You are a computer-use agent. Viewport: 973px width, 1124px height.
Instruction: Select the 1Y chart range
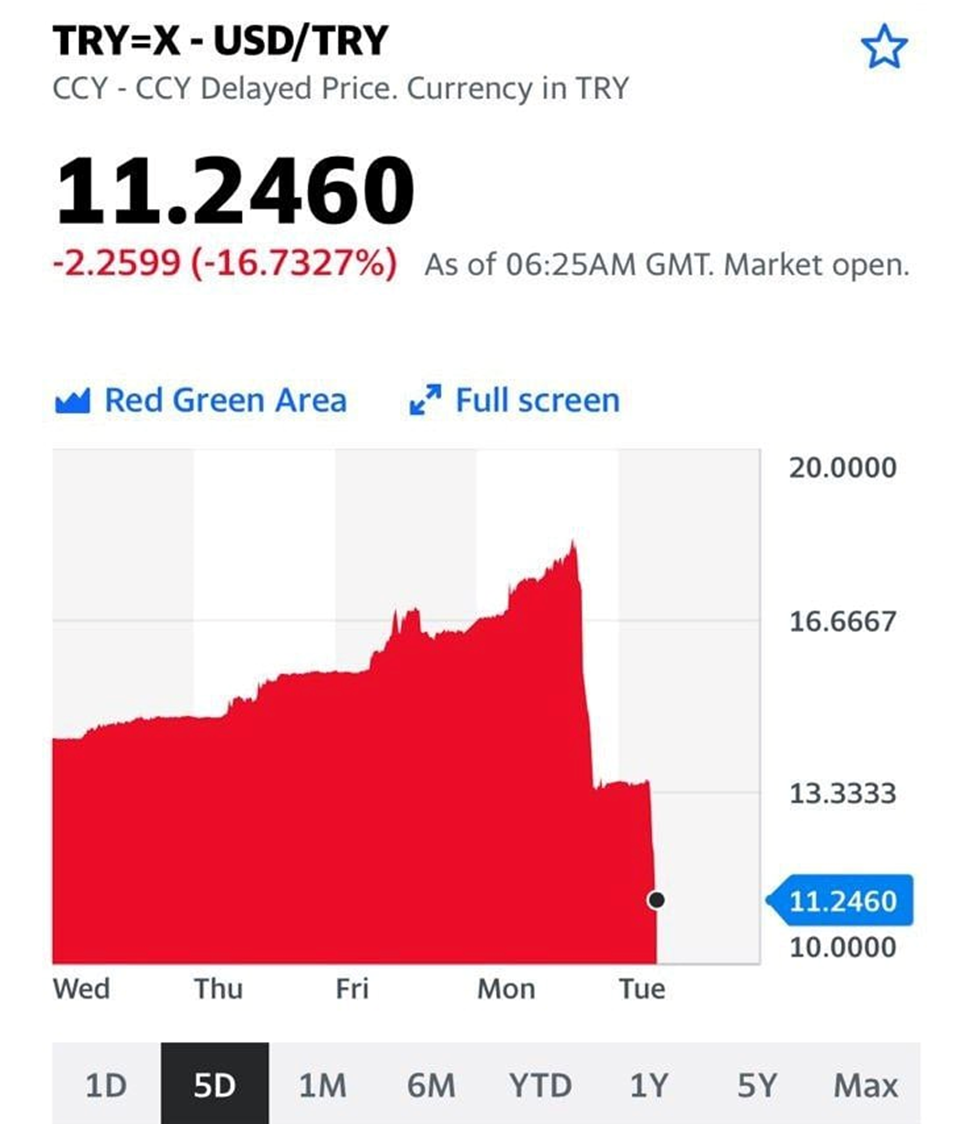649,1085
